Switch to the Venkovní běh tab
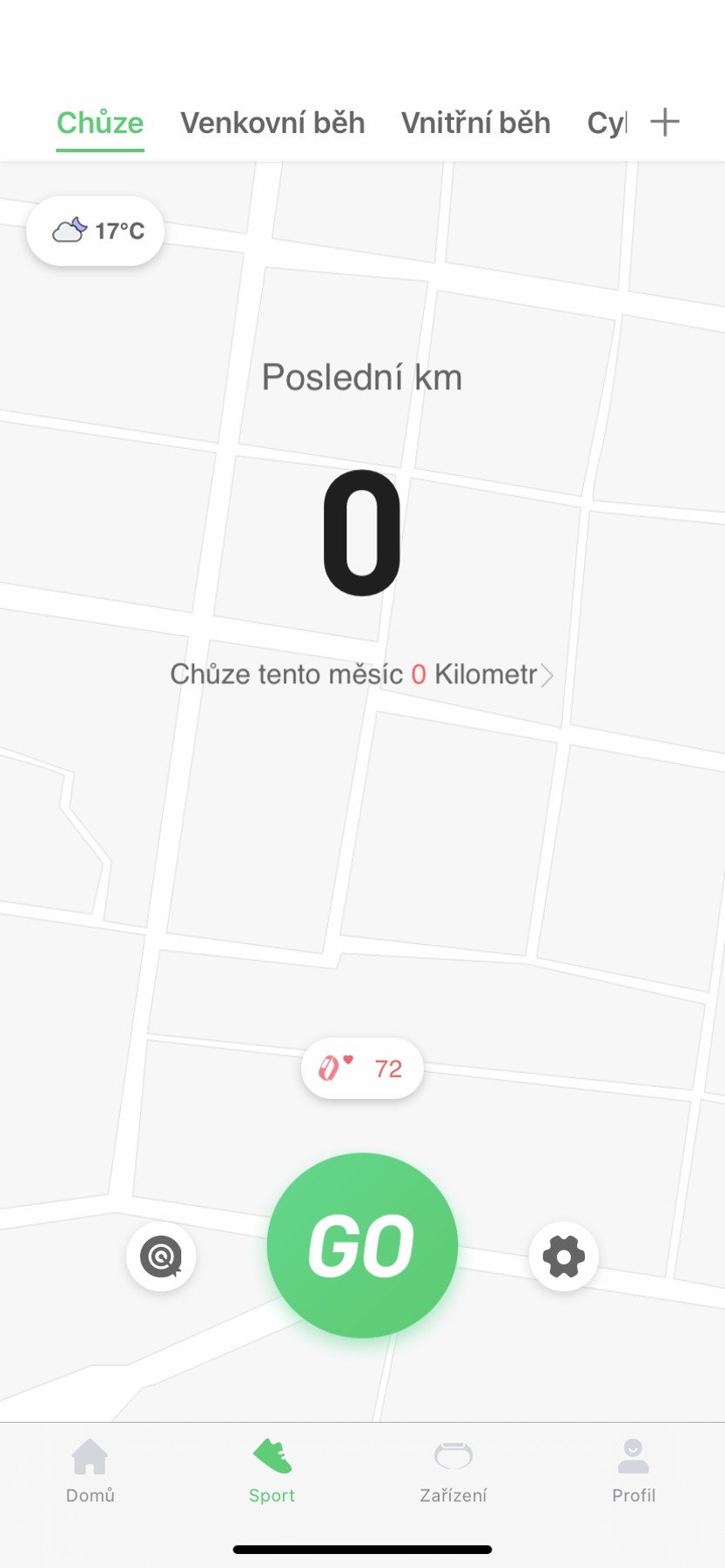This screenshot has height=1568, width=725. tap(272, 123)
